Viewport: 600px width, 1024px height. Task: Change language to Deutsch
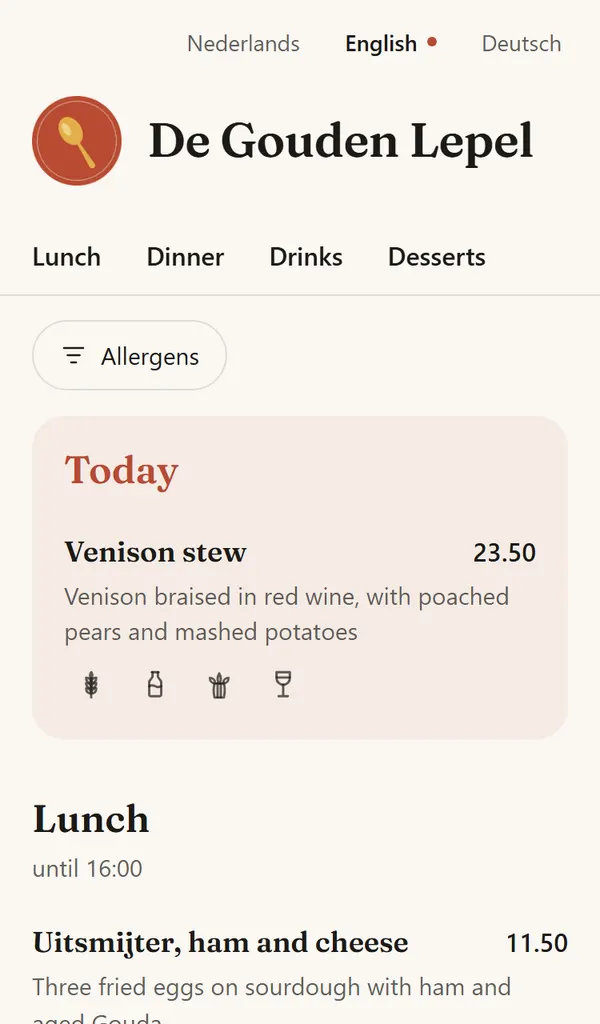coord(521,44)
